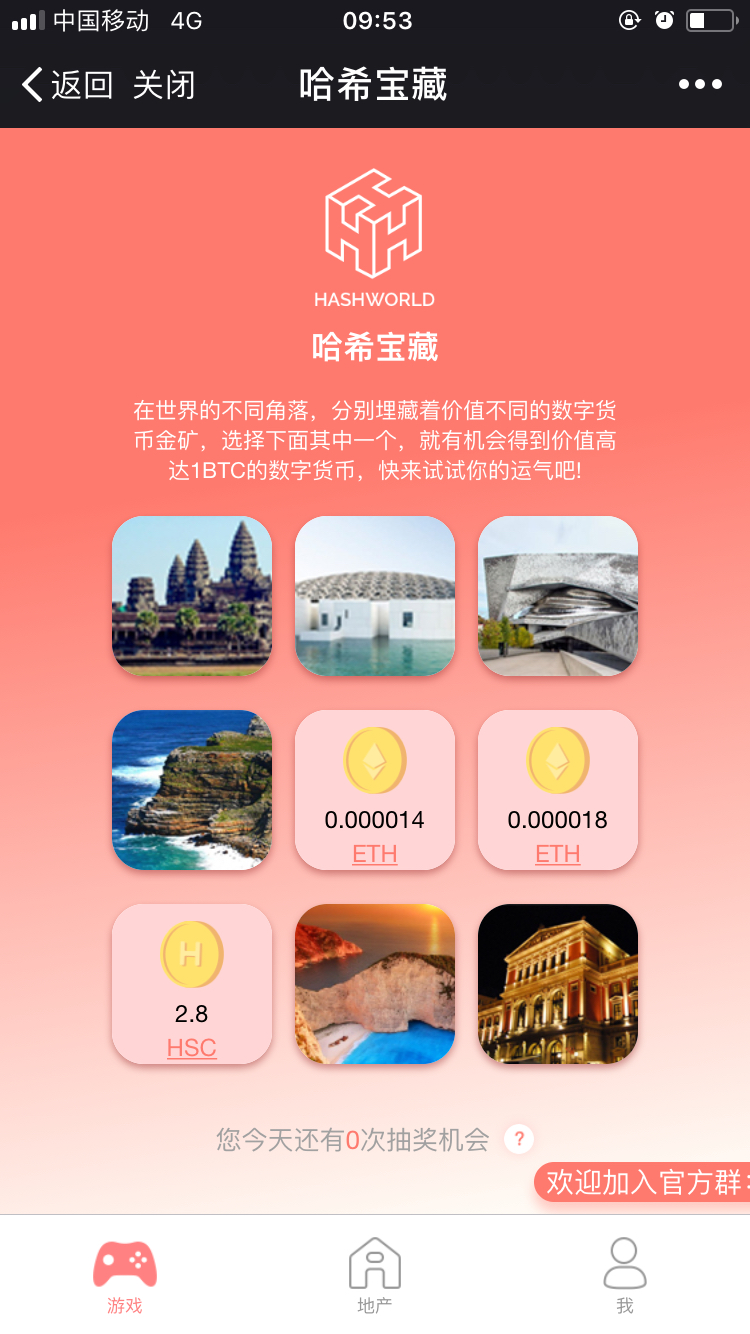
Task: Tap the question mark help icon
Action: (x=518, y=1138)
